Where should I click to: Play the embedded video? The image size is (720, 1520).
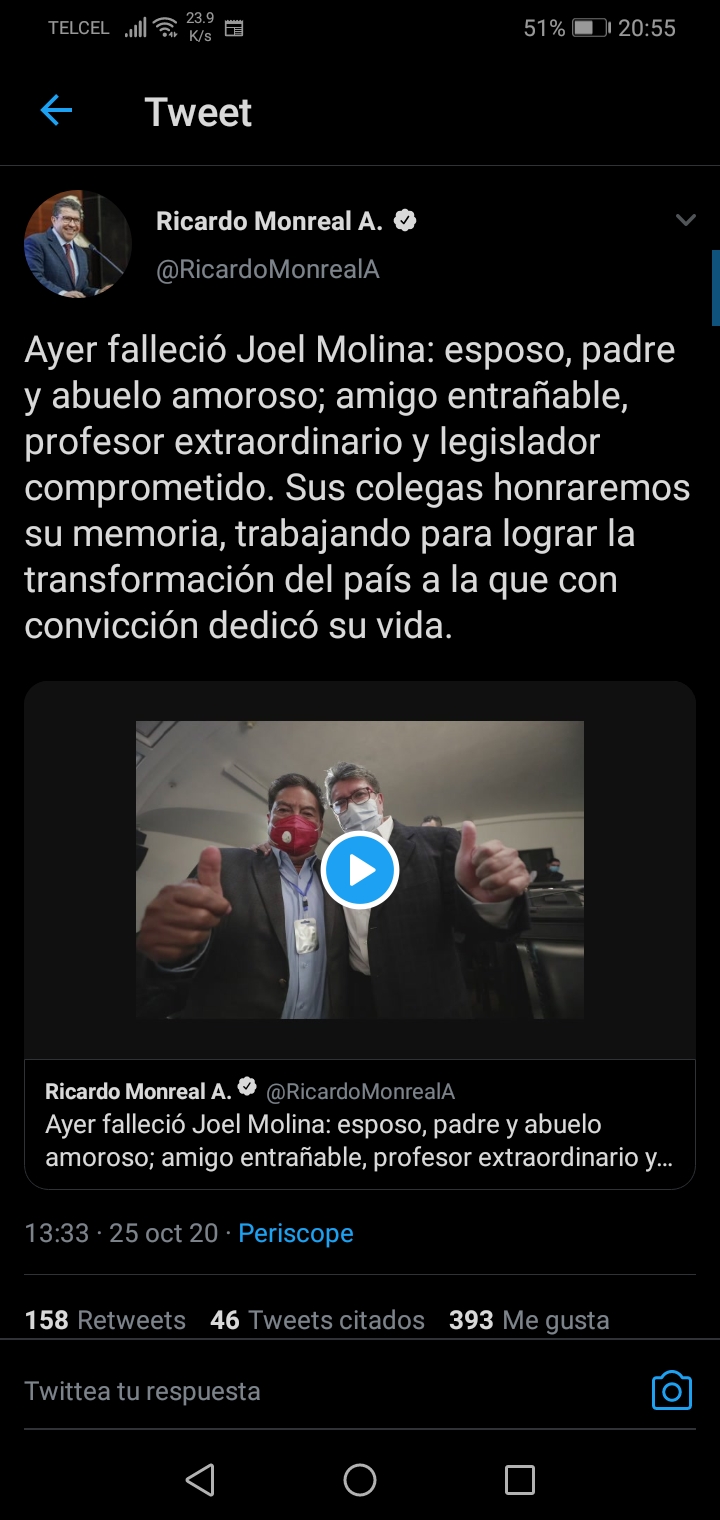[360, 870]
